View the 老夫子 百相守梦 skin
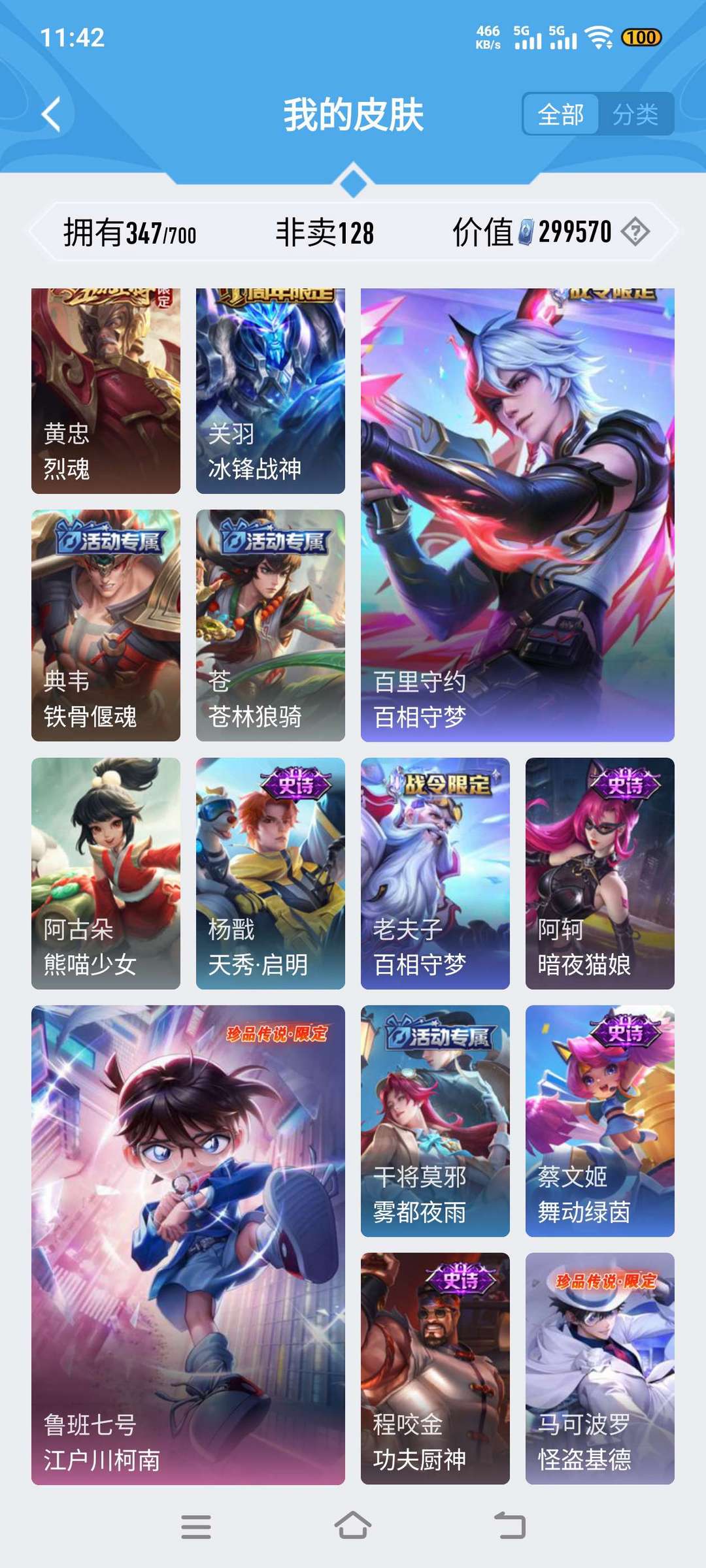 (435, 873)
